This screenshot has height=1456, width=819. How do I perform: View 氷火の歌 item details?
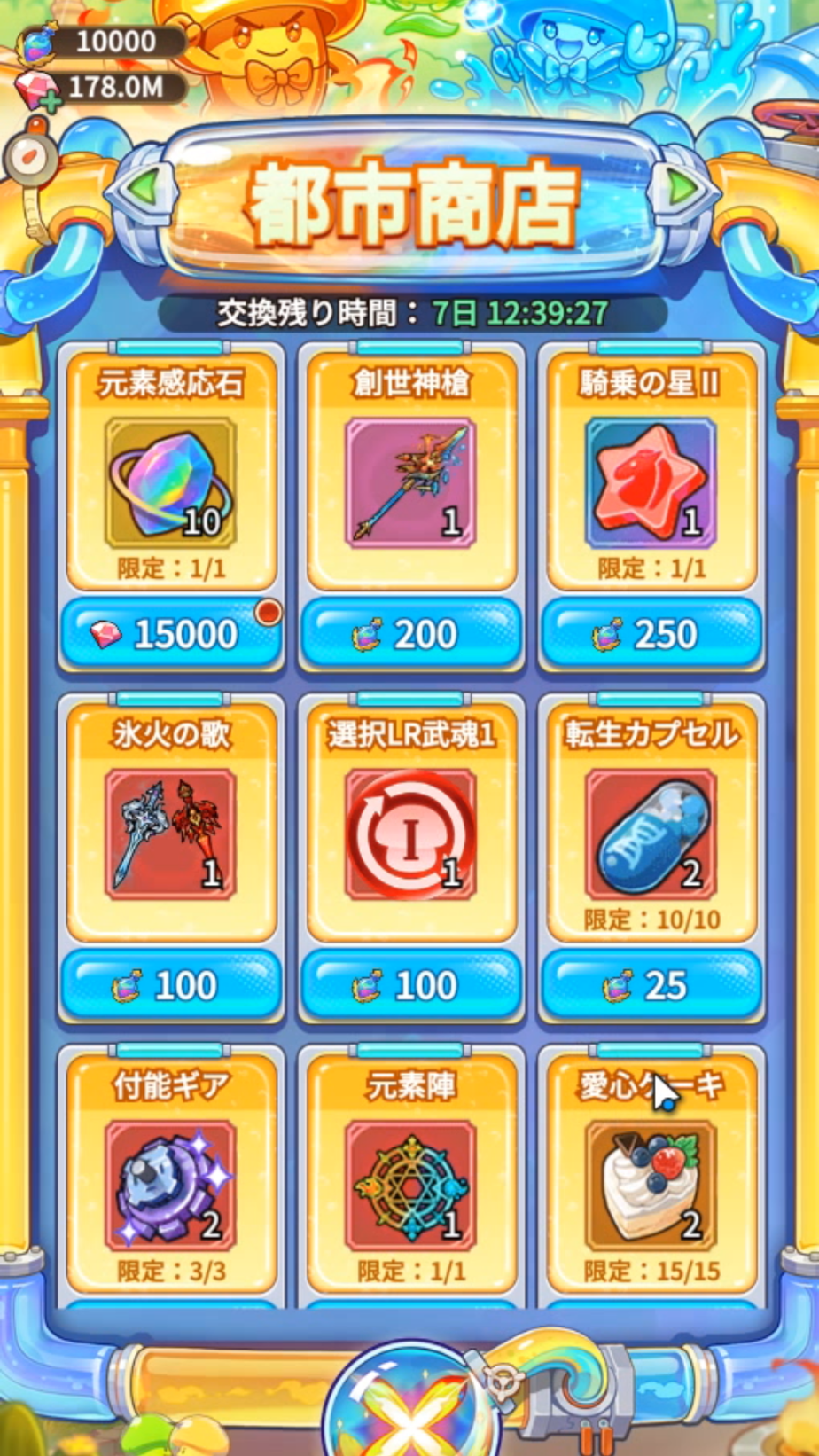tap(170, 834)
